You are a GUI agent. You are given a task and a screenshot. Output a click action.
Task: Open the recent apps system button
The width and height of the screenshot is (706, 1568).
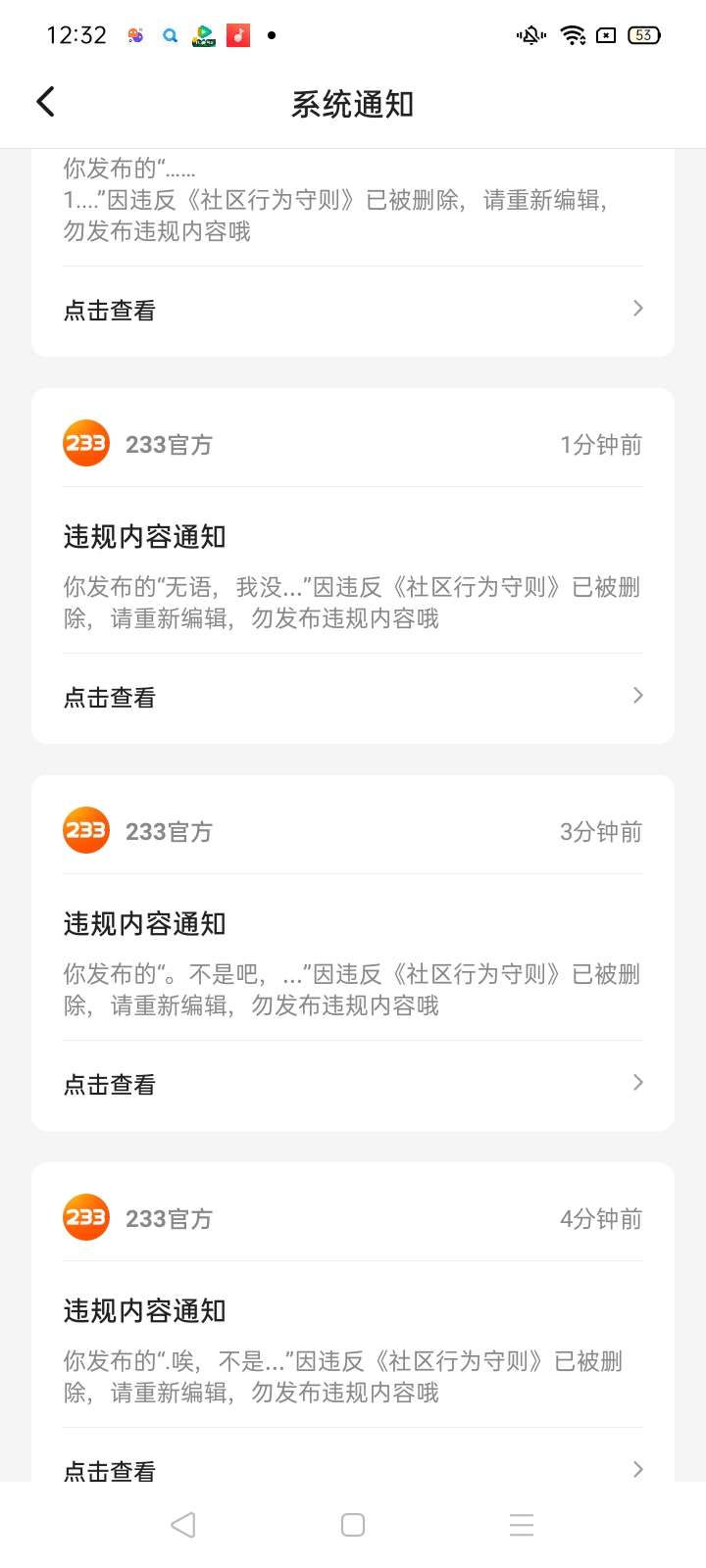pyautogui.click(x=522, y=1525)
